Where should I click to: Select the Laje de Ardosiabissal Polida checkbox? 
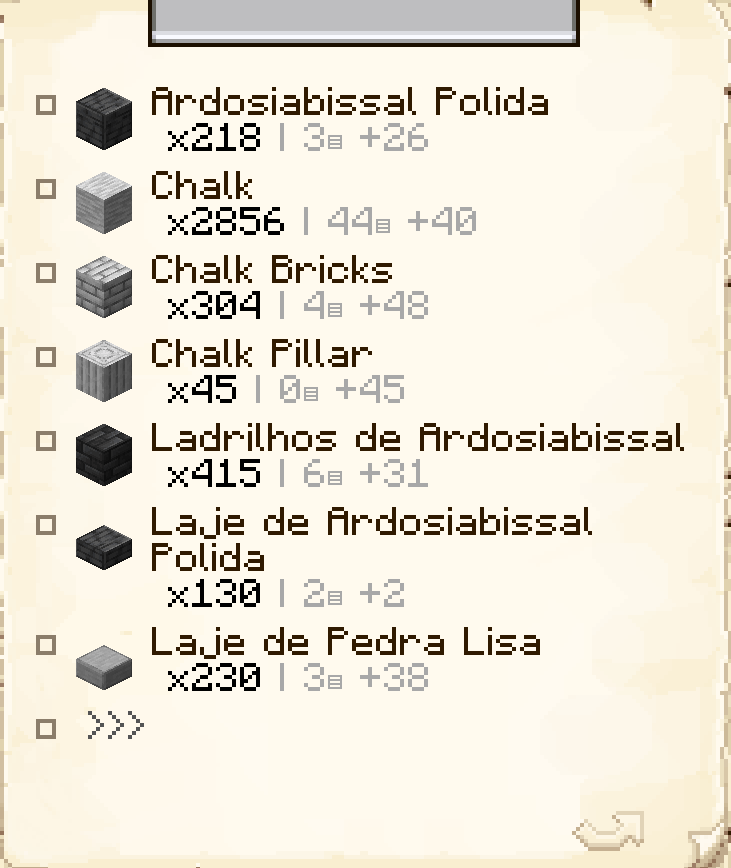click(x=46, y=525)
